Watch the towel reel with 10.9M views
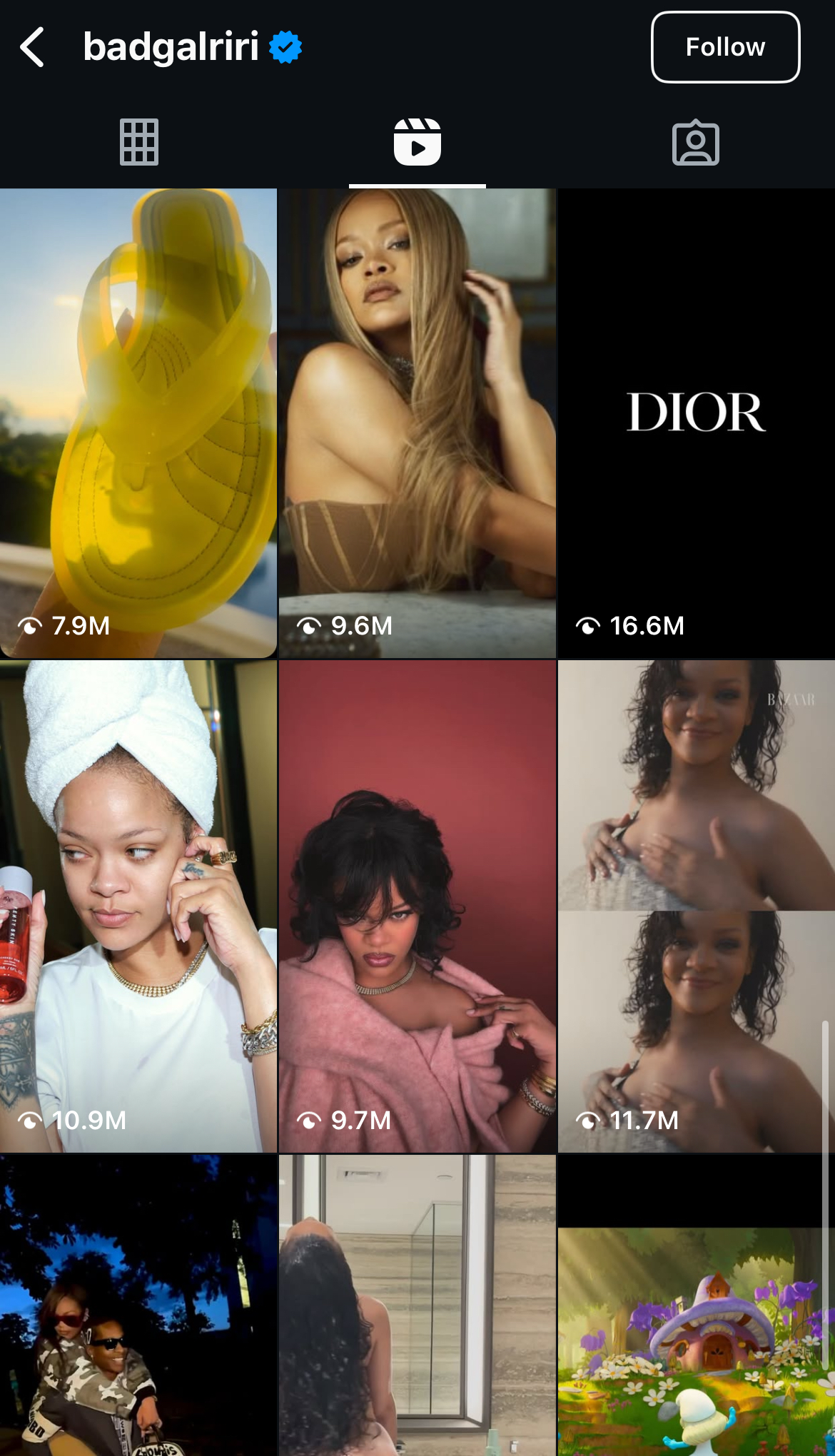835x1456 pixels. click(x=138, y=906)
